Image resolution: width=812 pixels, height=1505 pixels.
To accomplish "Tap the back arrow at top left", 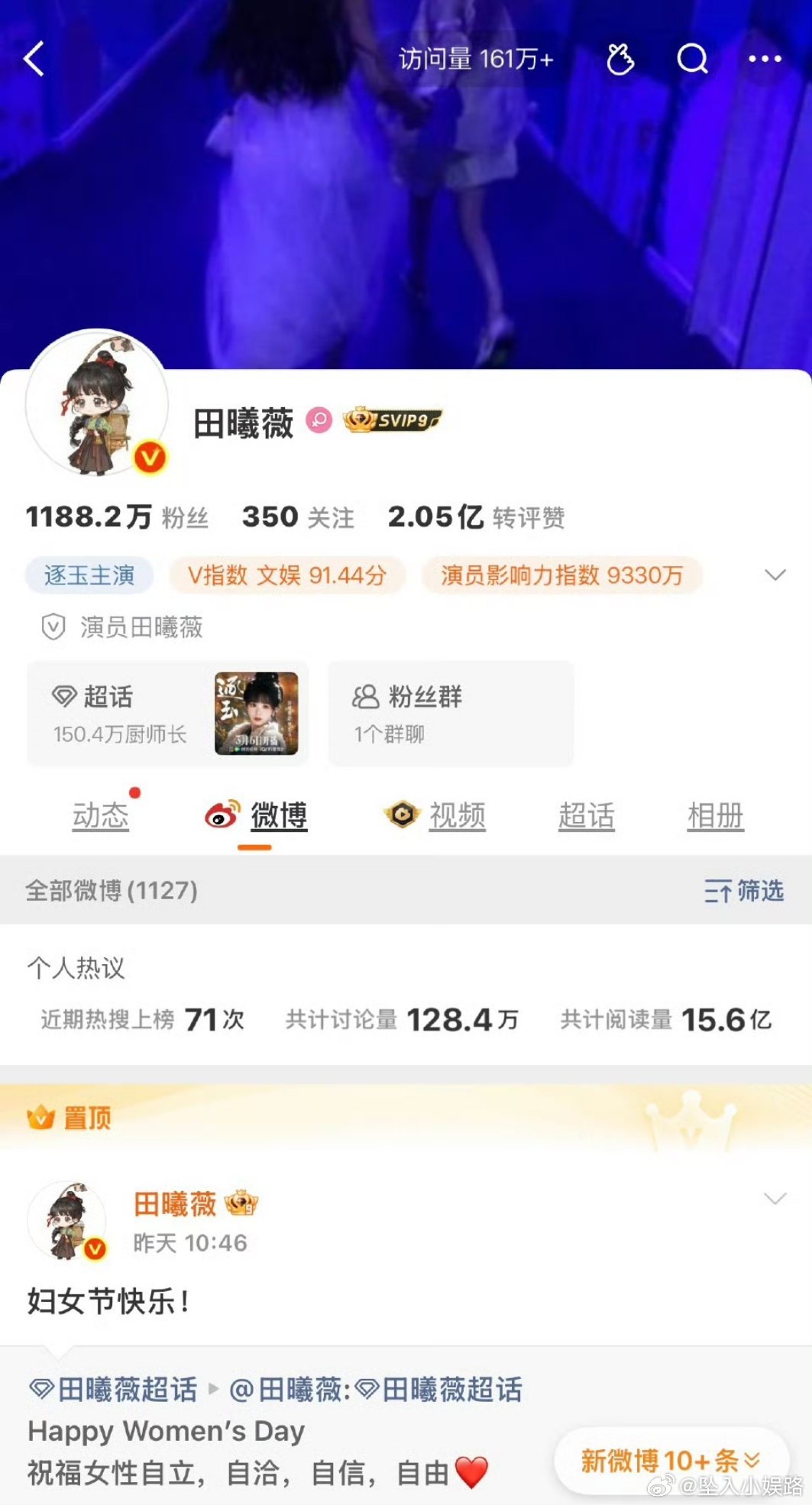I will [x=34, y=60].
